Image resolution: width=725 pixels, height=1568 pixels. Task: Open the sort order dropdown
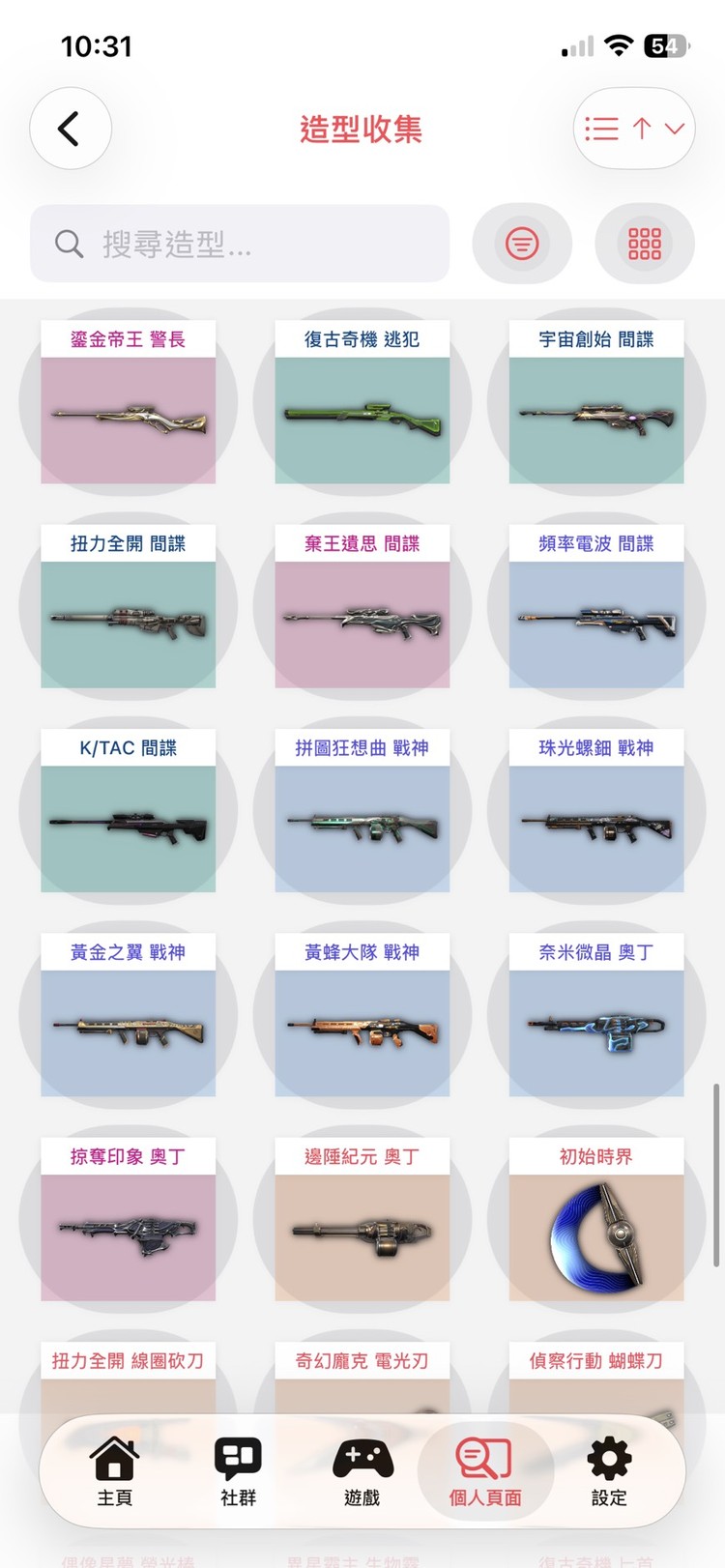tap(634, 129)
